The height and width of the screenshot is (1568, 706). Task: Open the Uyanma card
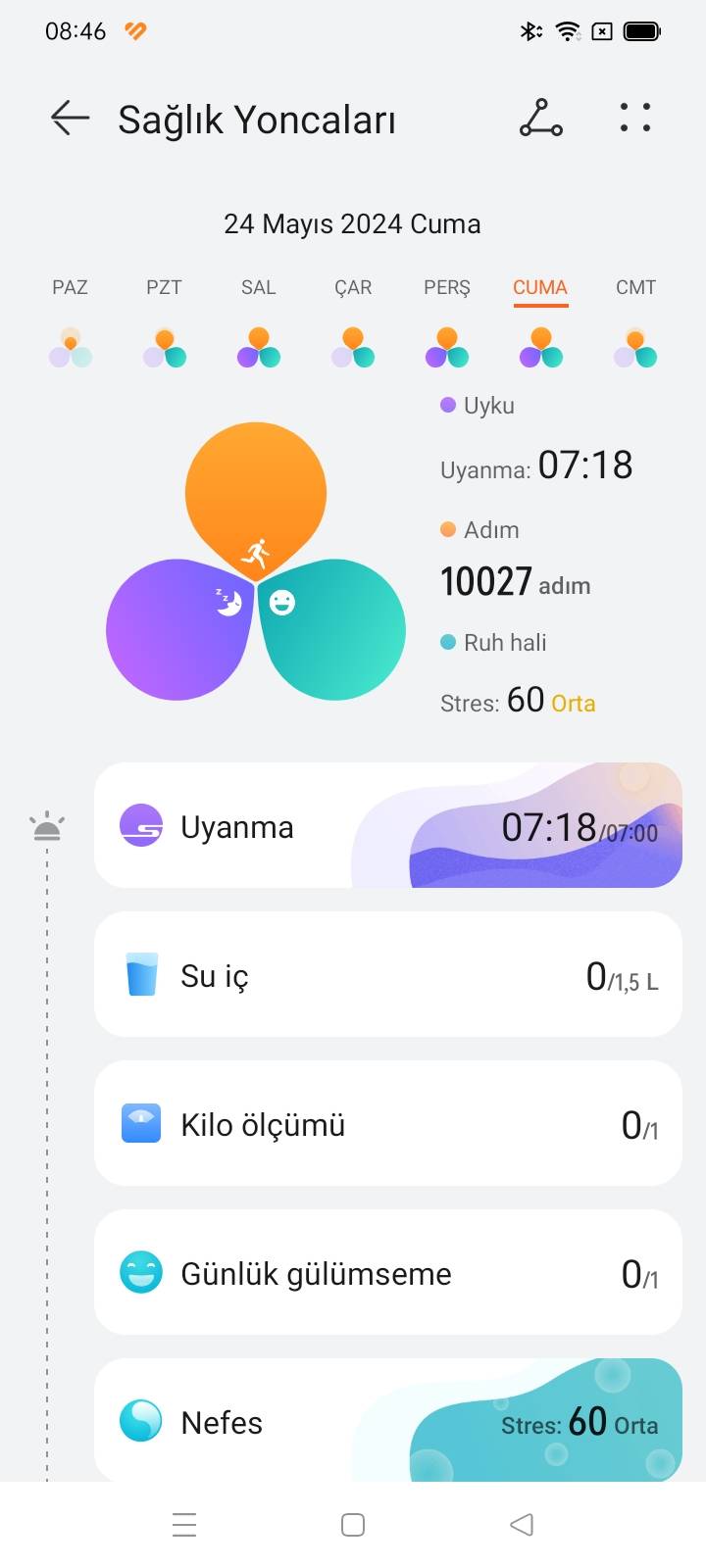(x=387, y=826)
